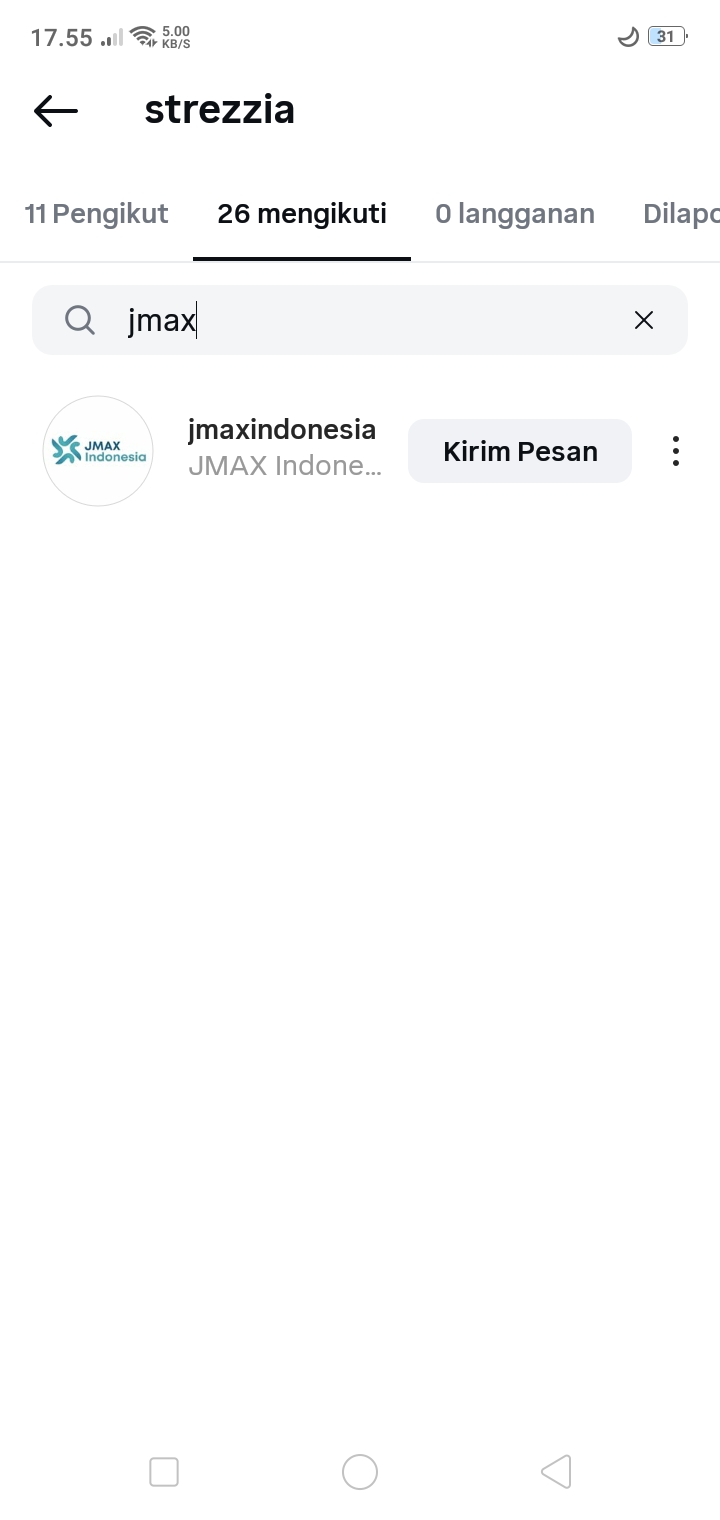This screenshot has height=1520, width=720.
Task: View the jmaxindonesia profile picture
Action: 98,451
